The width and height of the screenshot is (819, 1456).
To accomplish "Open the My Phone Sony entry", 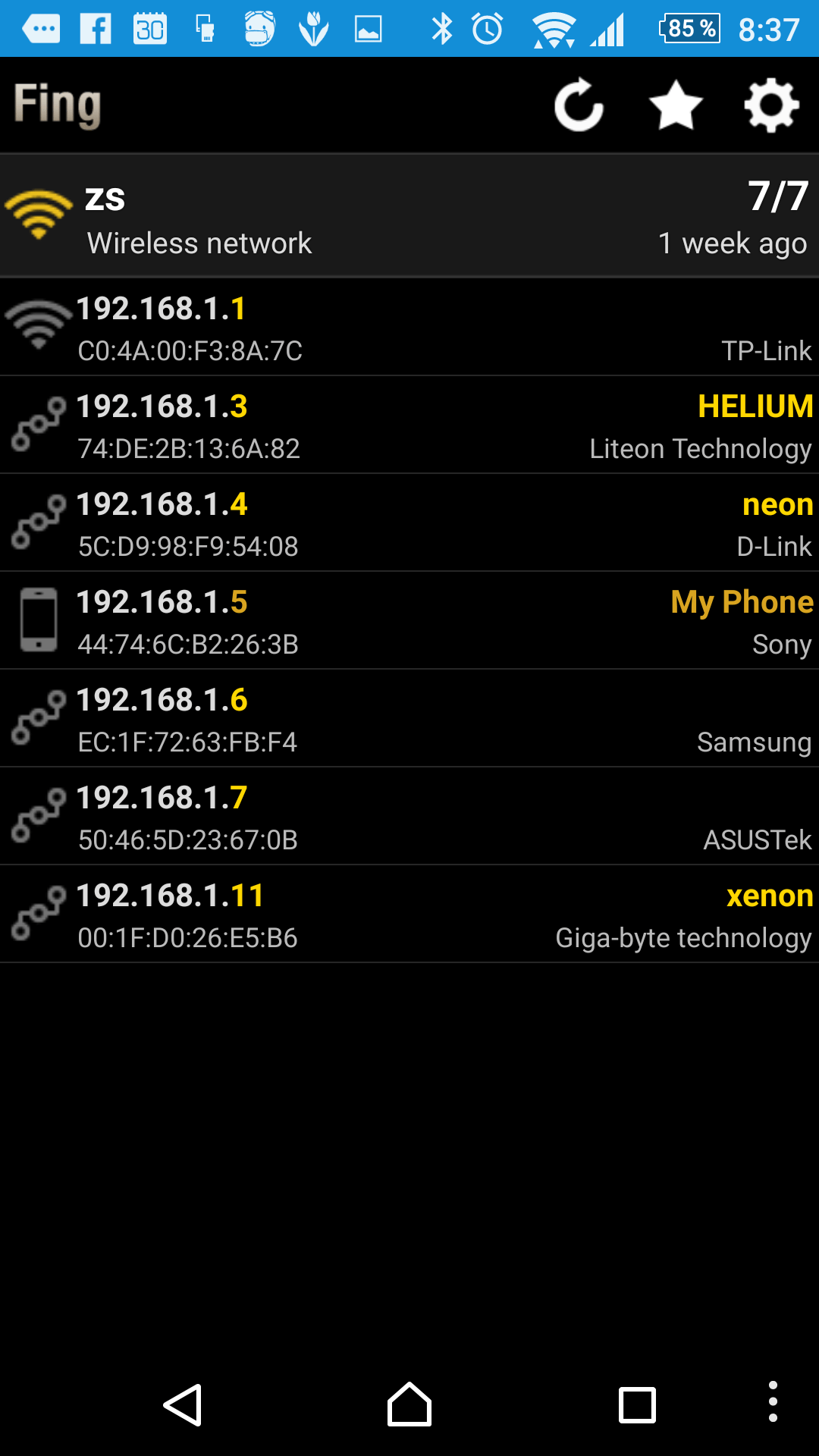I will (409, 621).
